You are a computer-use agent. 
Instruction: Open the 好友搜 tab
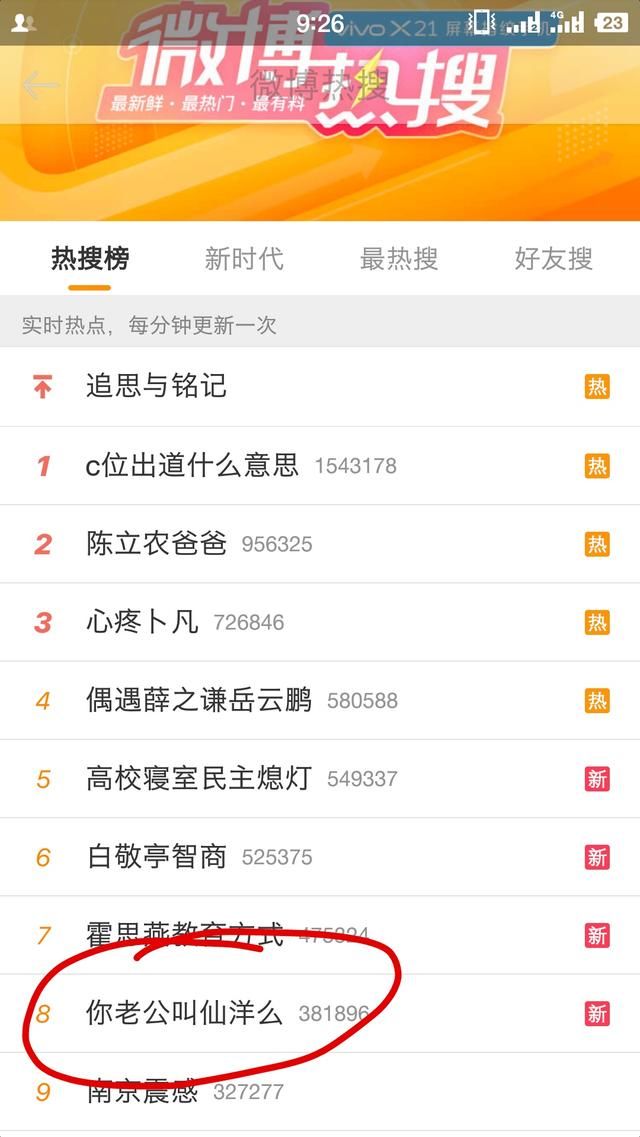click(x=553, y=259)
